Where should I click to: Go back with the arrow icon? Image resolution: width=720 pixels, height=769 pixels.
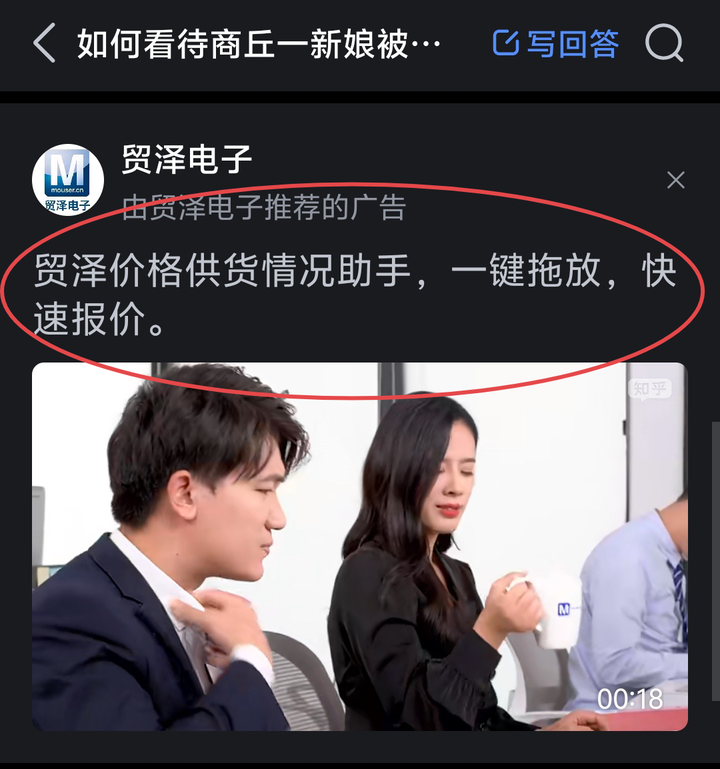click(x=44, y=44)
